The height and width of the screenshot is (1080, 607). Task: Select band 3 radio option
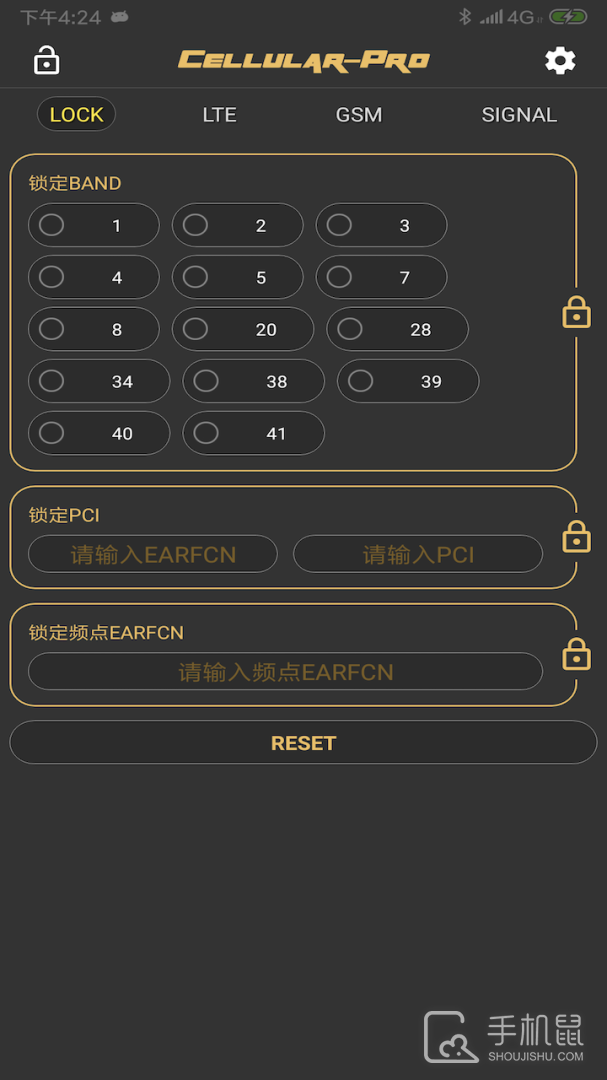pos(382,225)
